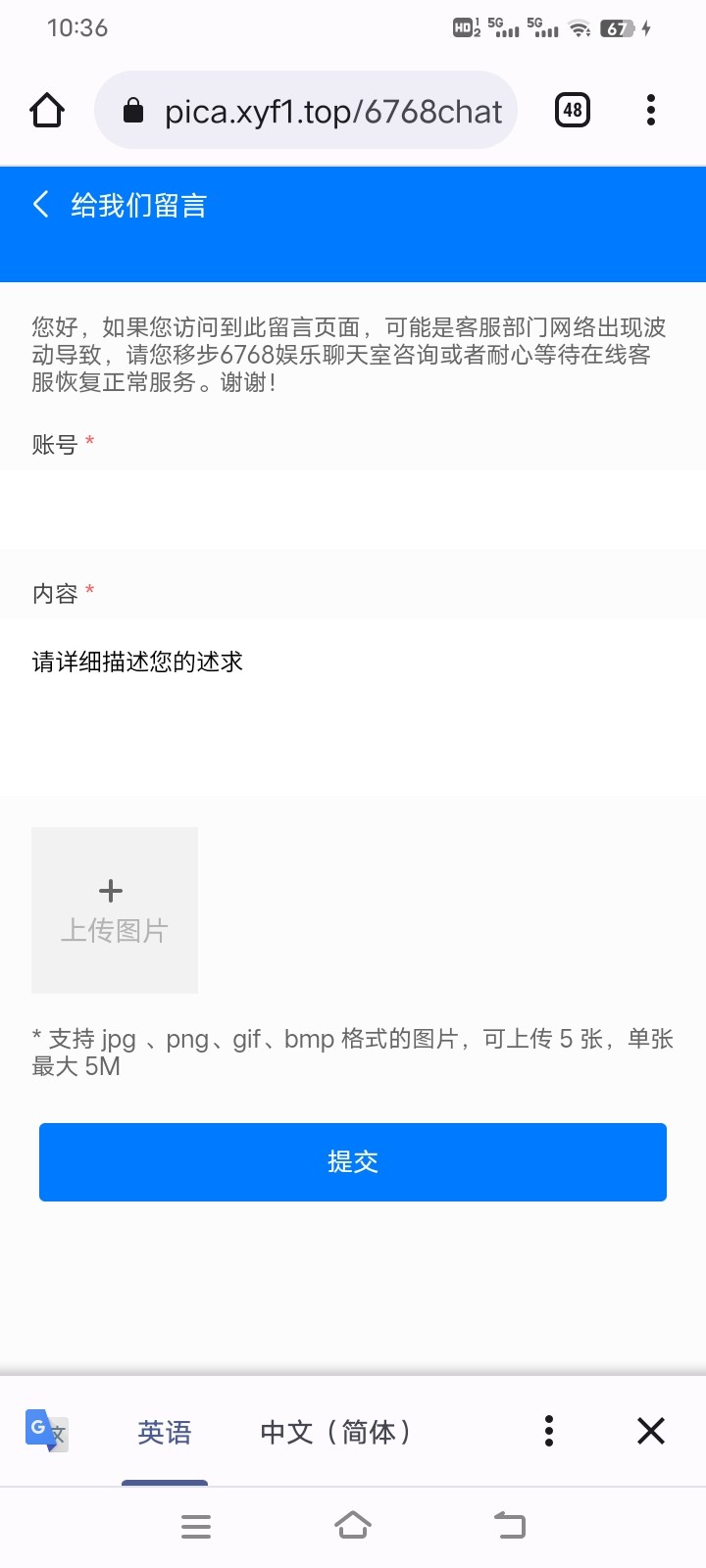Open the Chrome three-dot menu
Screen dimensions: 706x1568
coord(650,111)
